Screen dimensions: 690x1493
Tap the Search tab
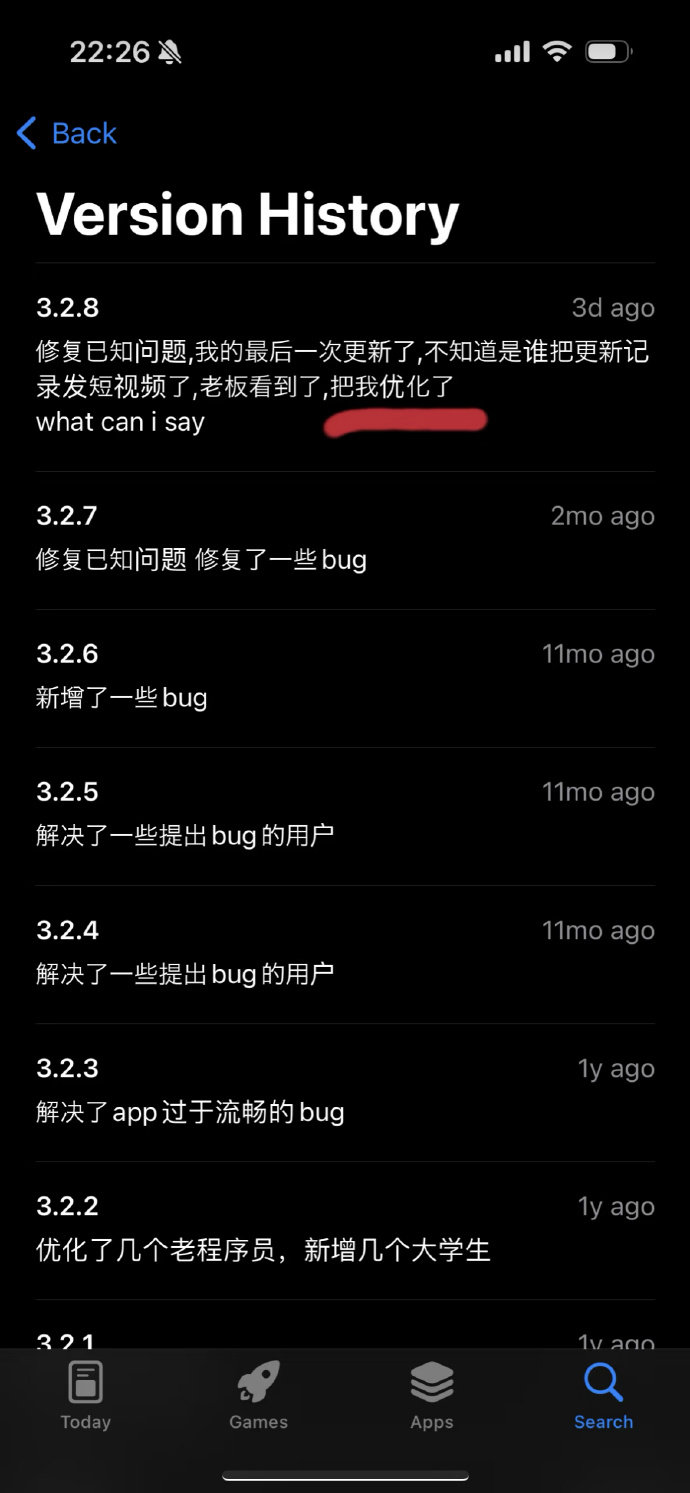pyautogui.click(x=603, y=1395)
